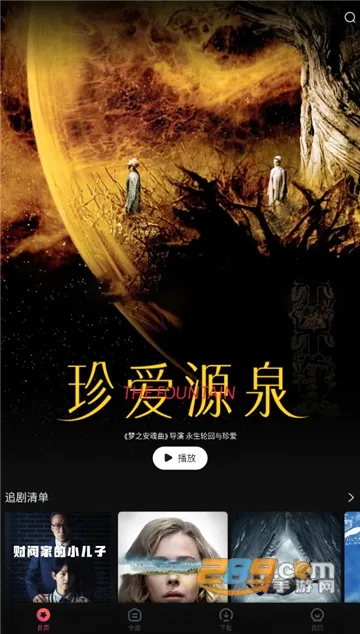Switch to the 首页 home tab
360x634 pixels.
[43, 619]
